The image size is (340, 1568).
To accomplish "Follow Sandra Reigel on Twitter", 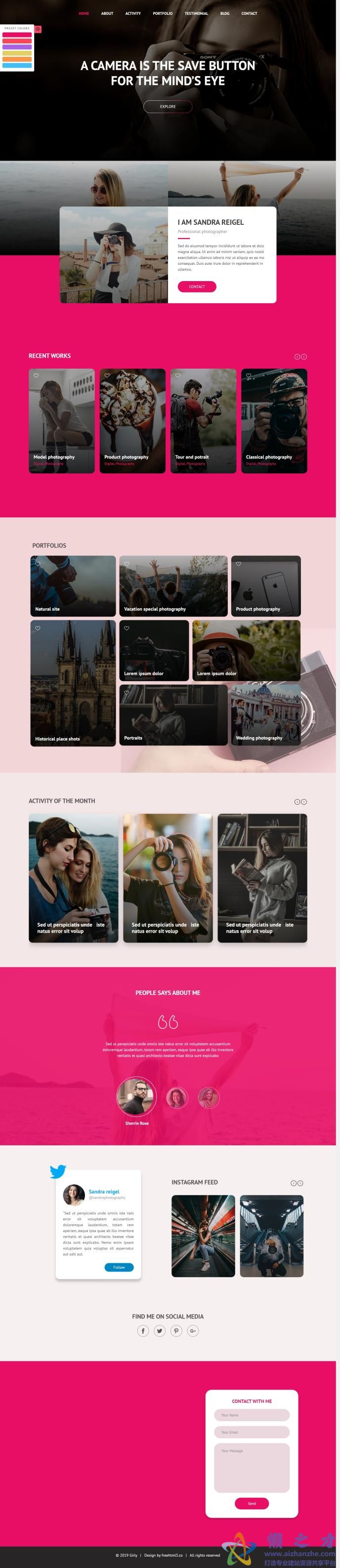I will coord(119,1267).
